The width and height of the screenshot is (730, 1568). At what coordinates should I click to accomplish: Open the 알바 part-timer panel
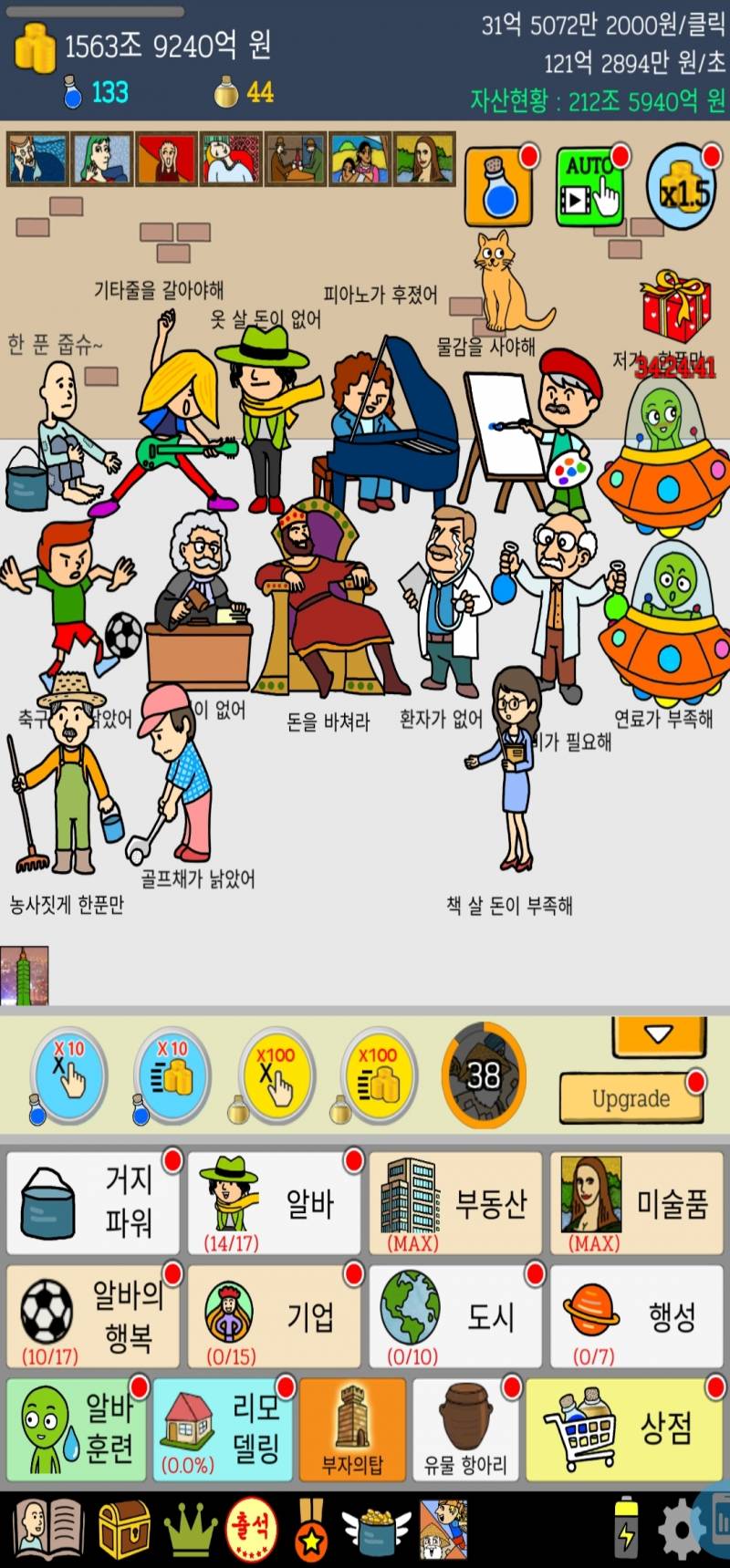[x=274, y=1202]
